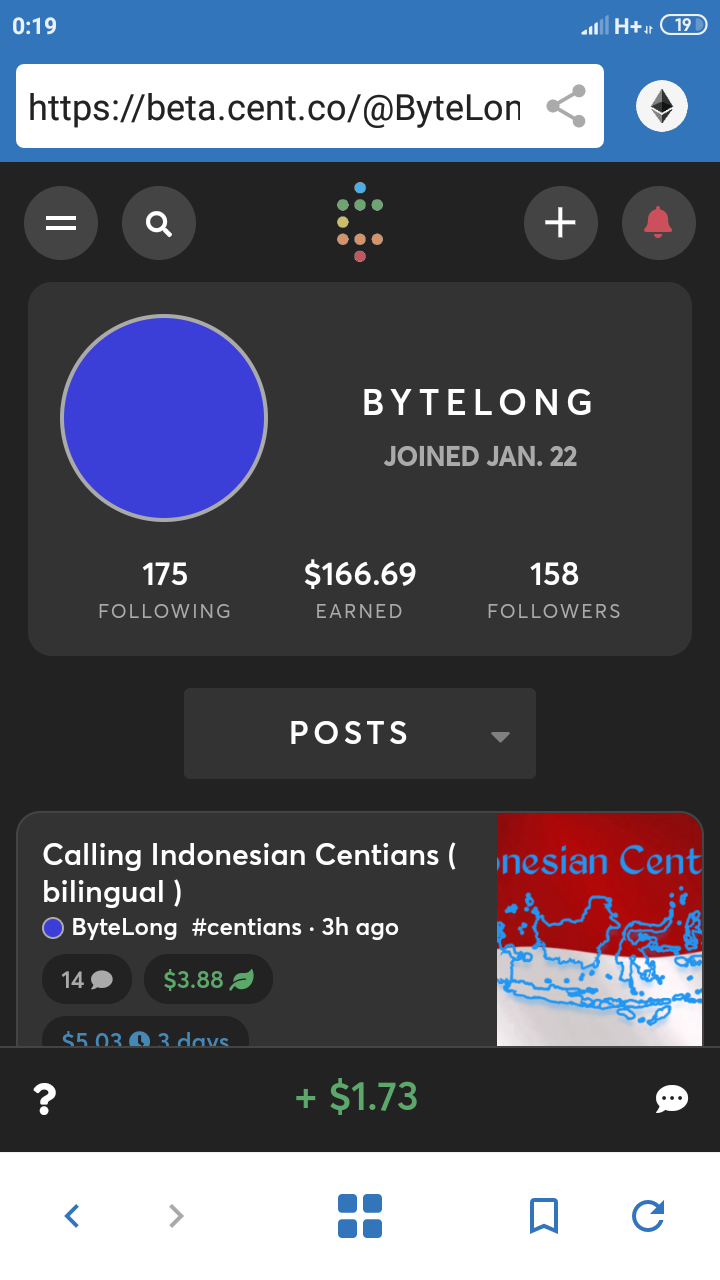This screenshot has width=720, height=1280.
Task: Tap the Ethereum icon next to address bar
Action: (660, 106)
